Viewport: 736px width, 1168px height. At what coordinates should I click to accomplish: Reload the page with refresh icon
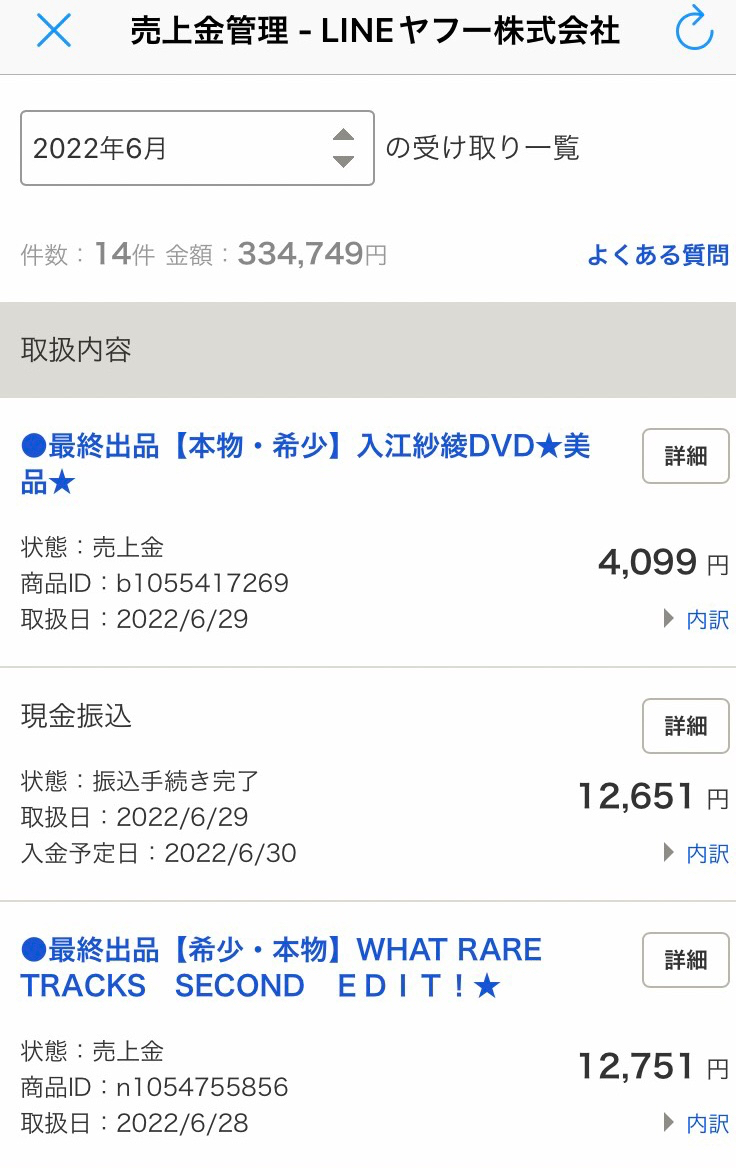[694, 30]
